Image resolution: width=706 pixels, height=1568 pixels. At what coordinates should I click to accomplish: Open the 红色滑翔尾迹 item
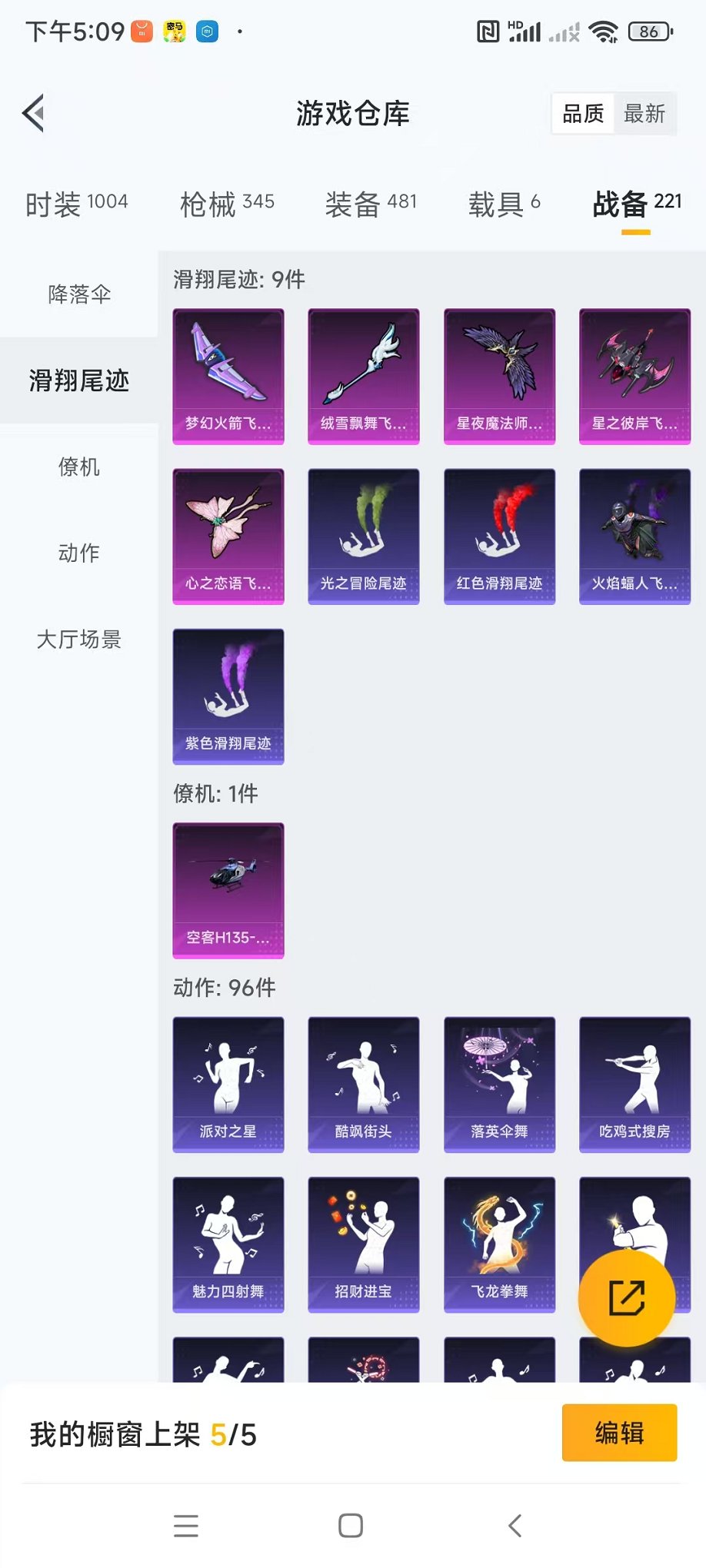[499, 537]
